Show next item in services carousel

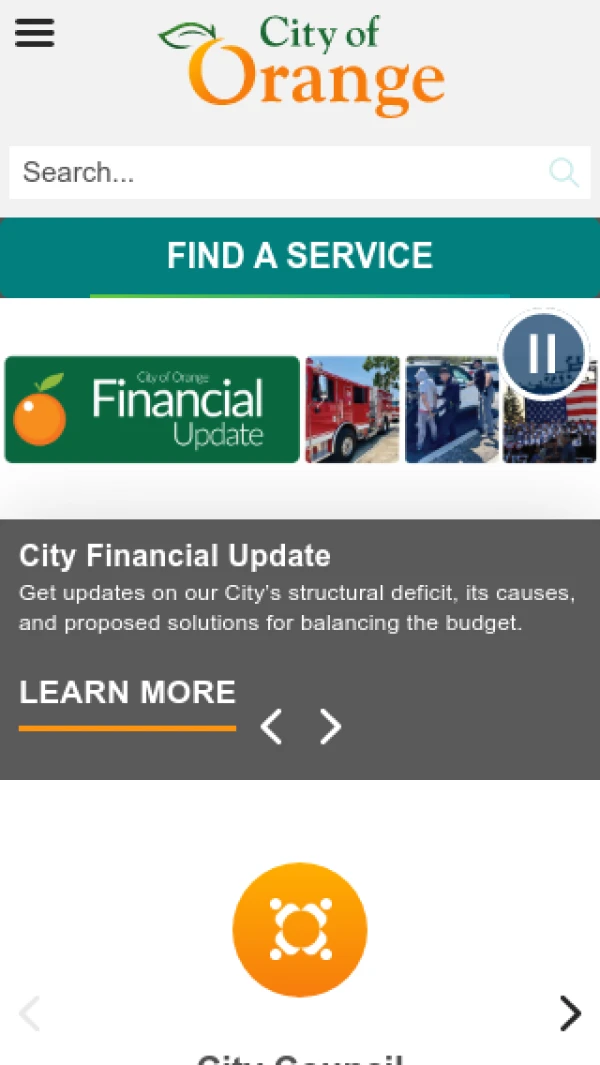click(x=569, y=1013)
